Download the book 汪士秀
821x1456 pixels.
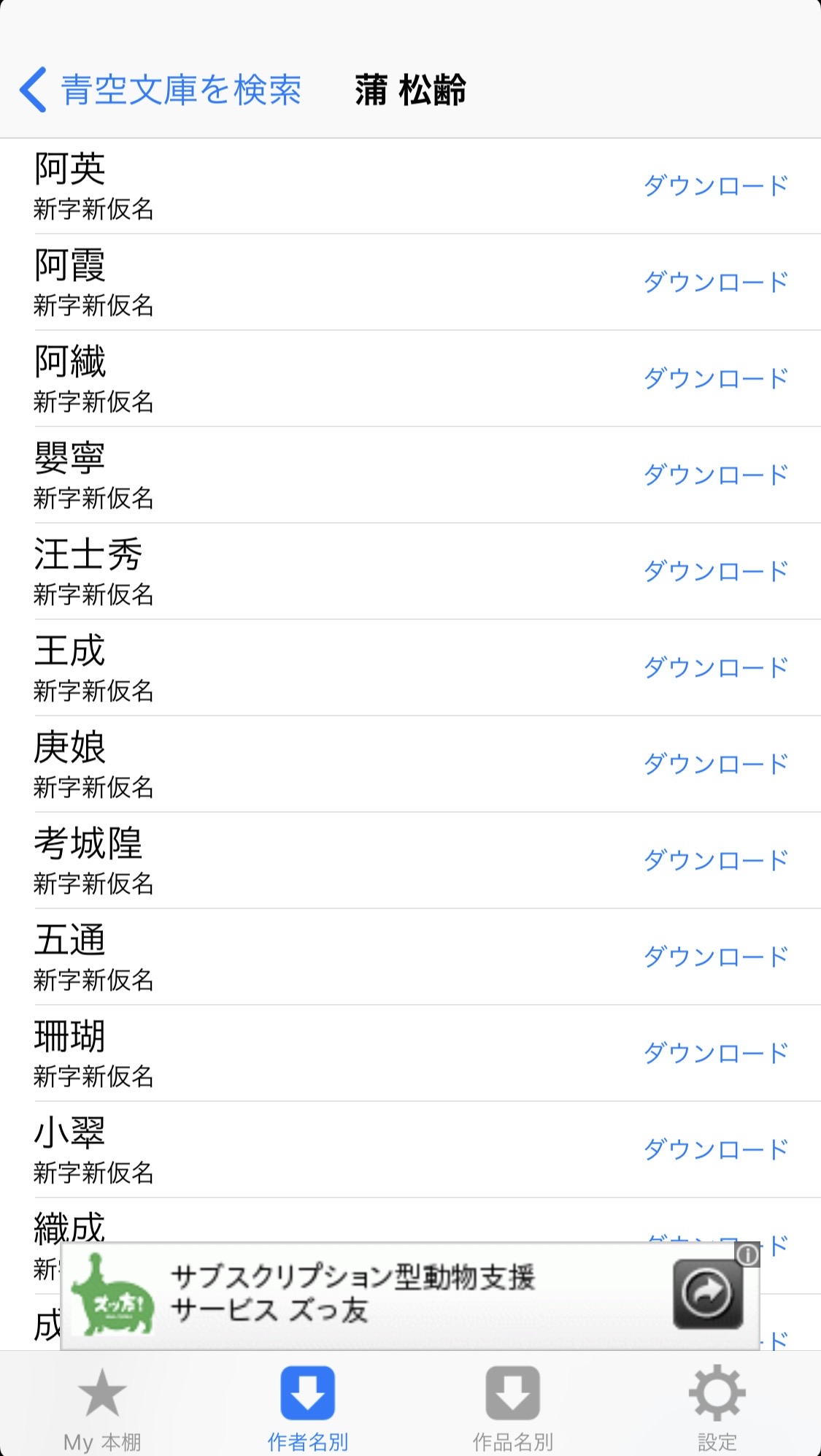coord(715,571)
